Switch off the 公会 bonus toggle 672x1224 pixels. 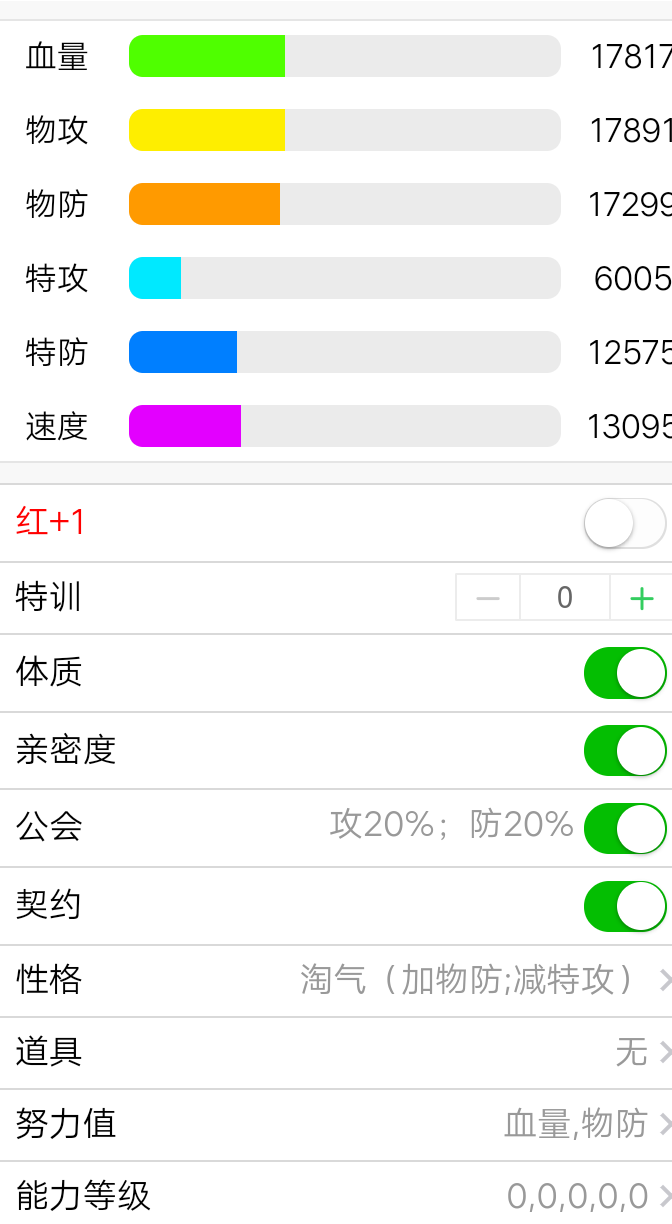pos(625,828)
